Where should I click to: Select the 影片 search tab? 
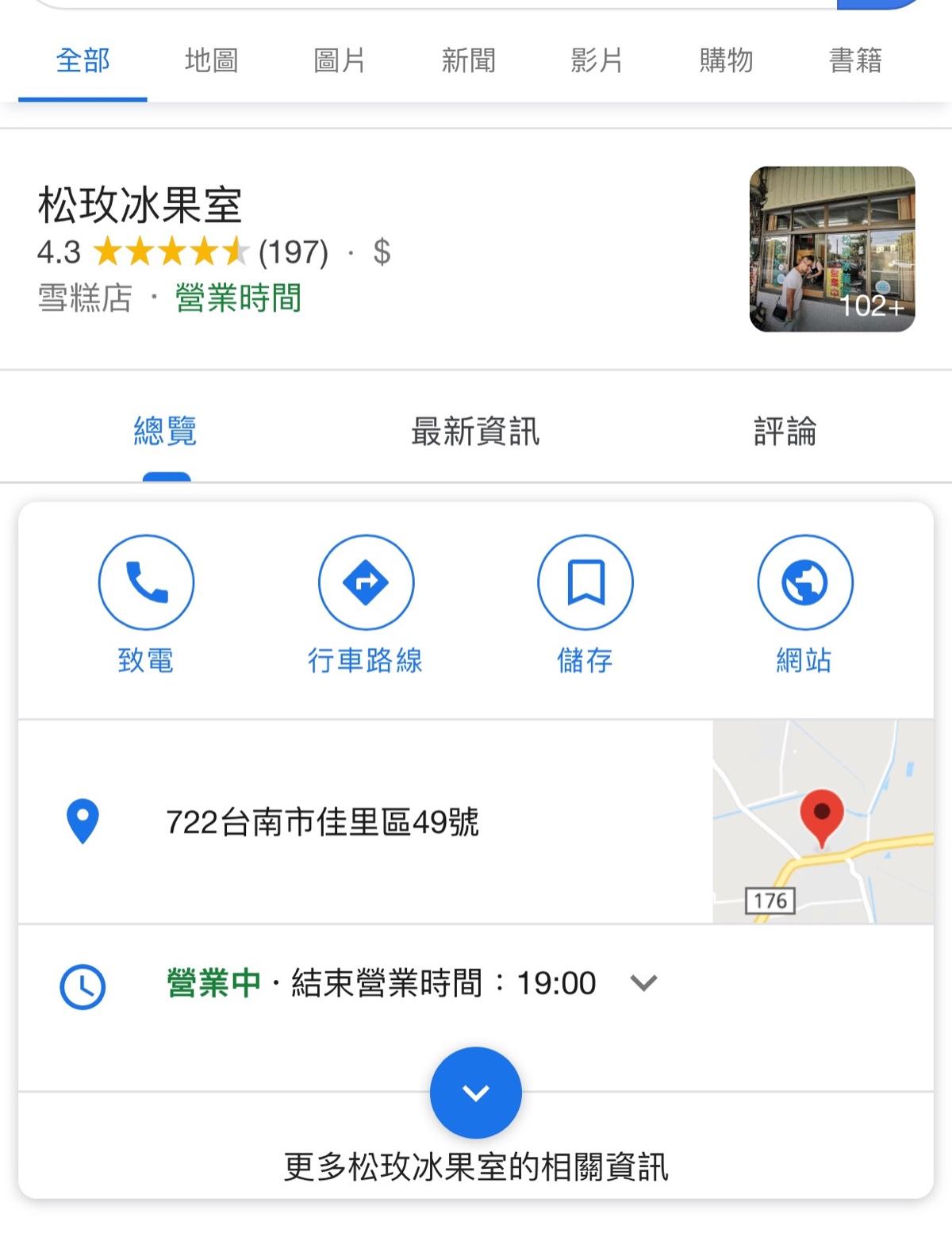(x=597, y=60)
